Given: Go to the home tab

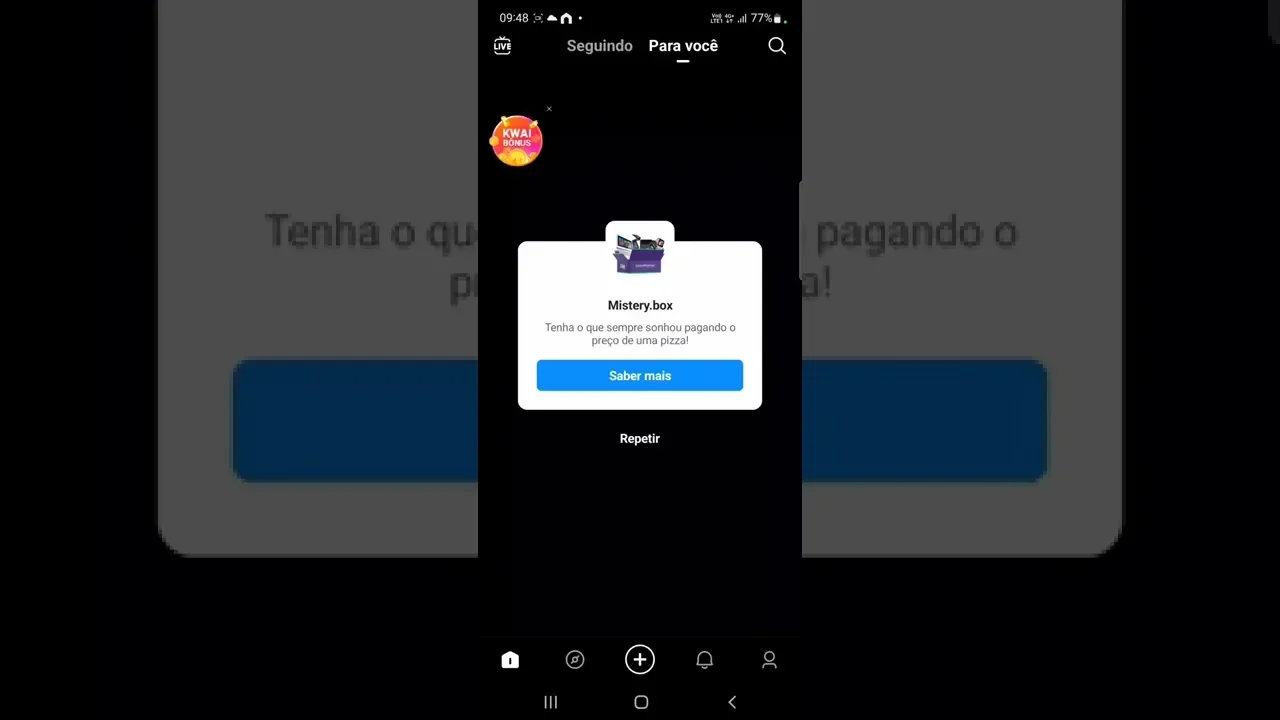Looking at the screenshot, I should point(510,660).
